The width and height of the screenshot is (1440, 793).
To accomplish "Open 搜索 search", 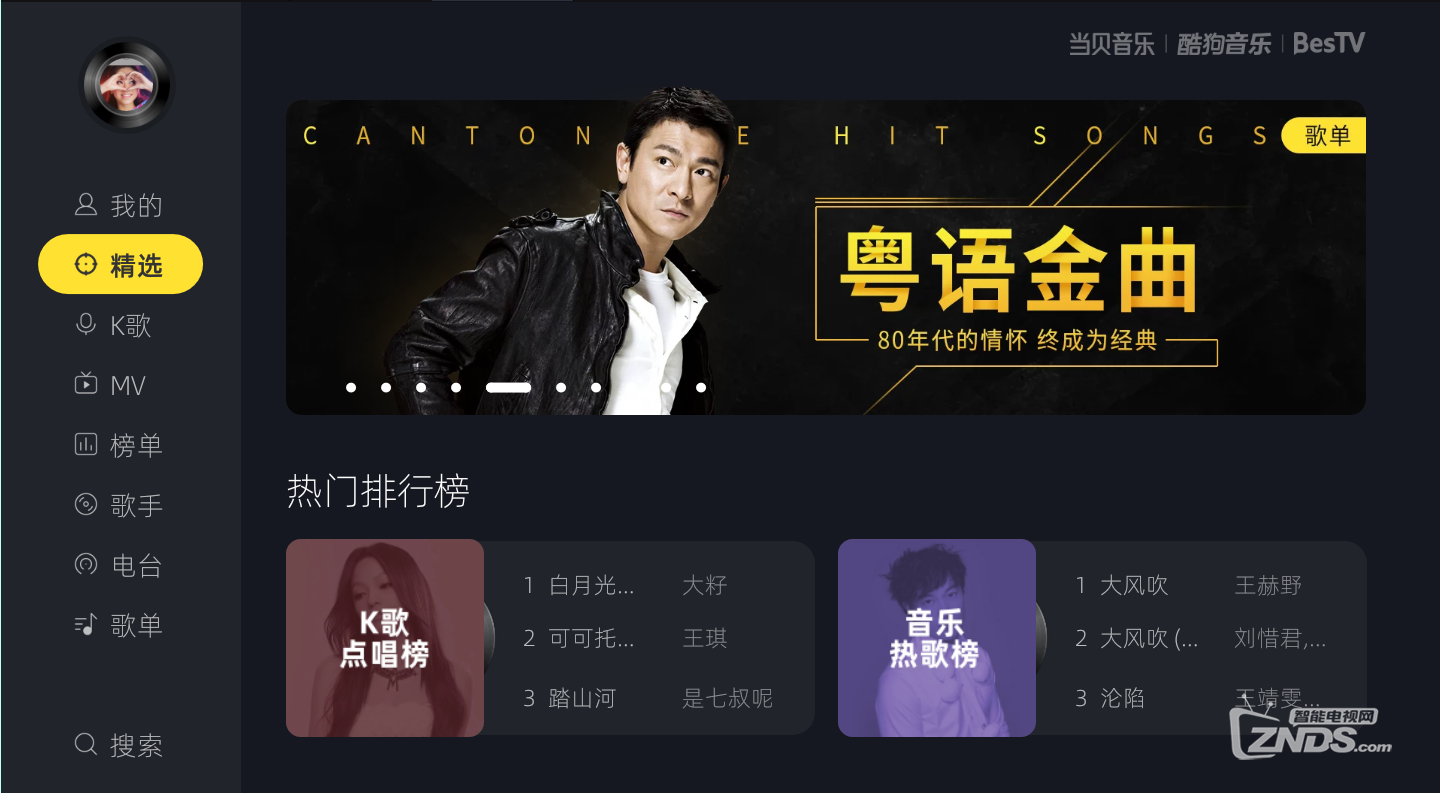I will 120,745.
